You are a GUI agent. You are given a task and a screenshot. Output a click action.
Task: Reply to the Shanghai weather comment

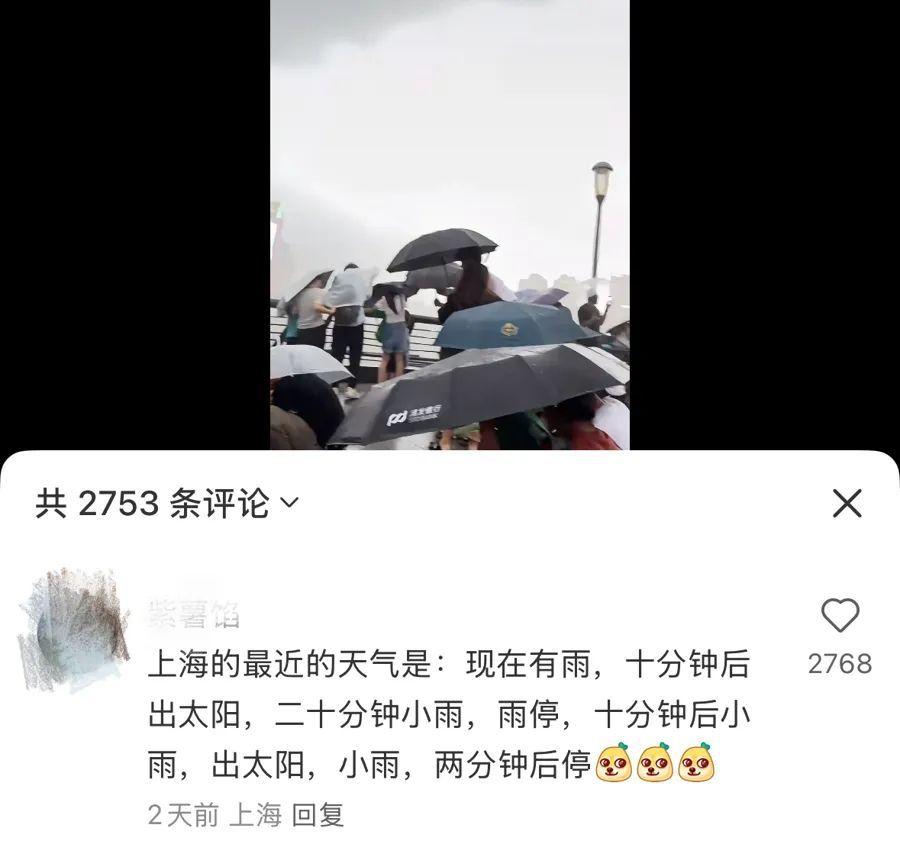(x=318, y=815)
